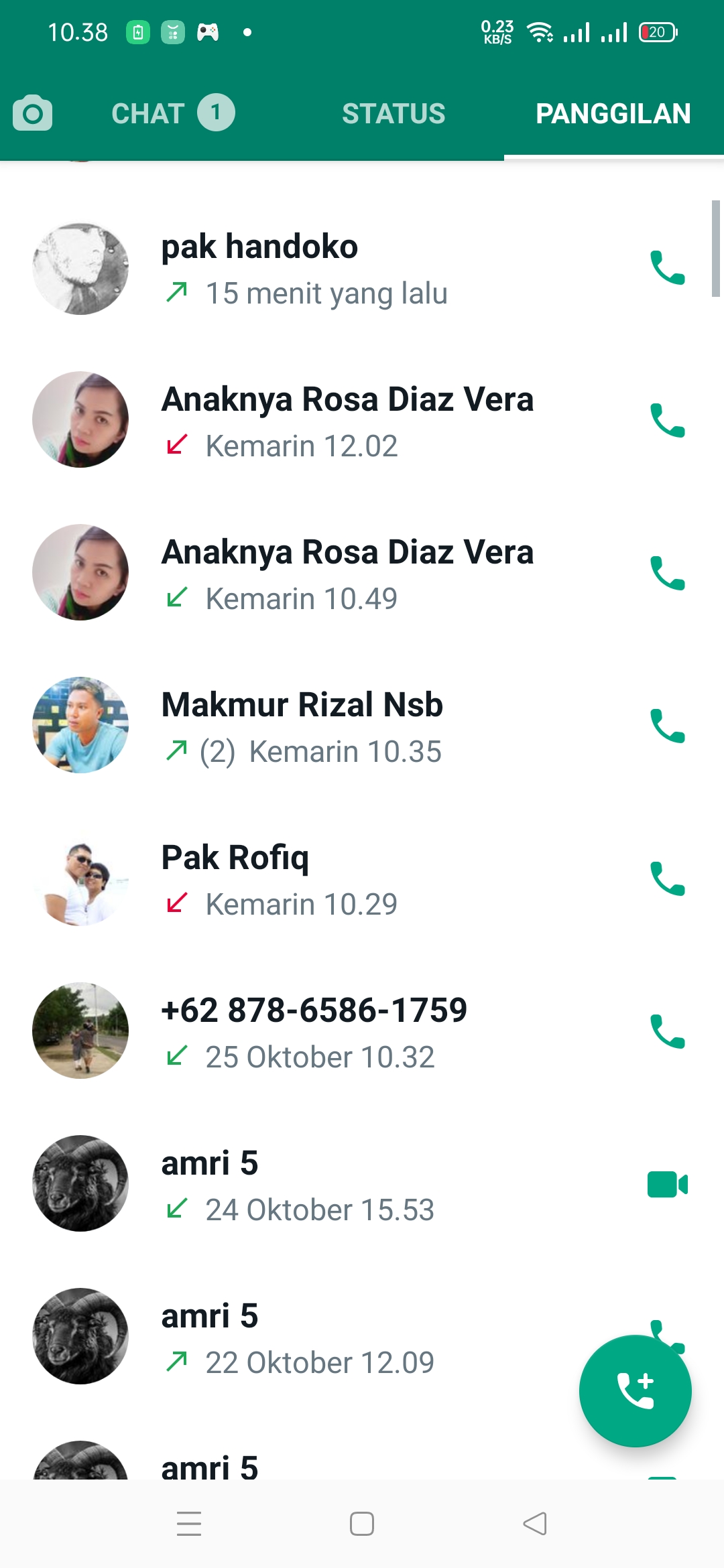The width and height of the screenshot is (724, 1568).
Task: Open the call entry for Pak Rofiq
Action: (302, 878)
